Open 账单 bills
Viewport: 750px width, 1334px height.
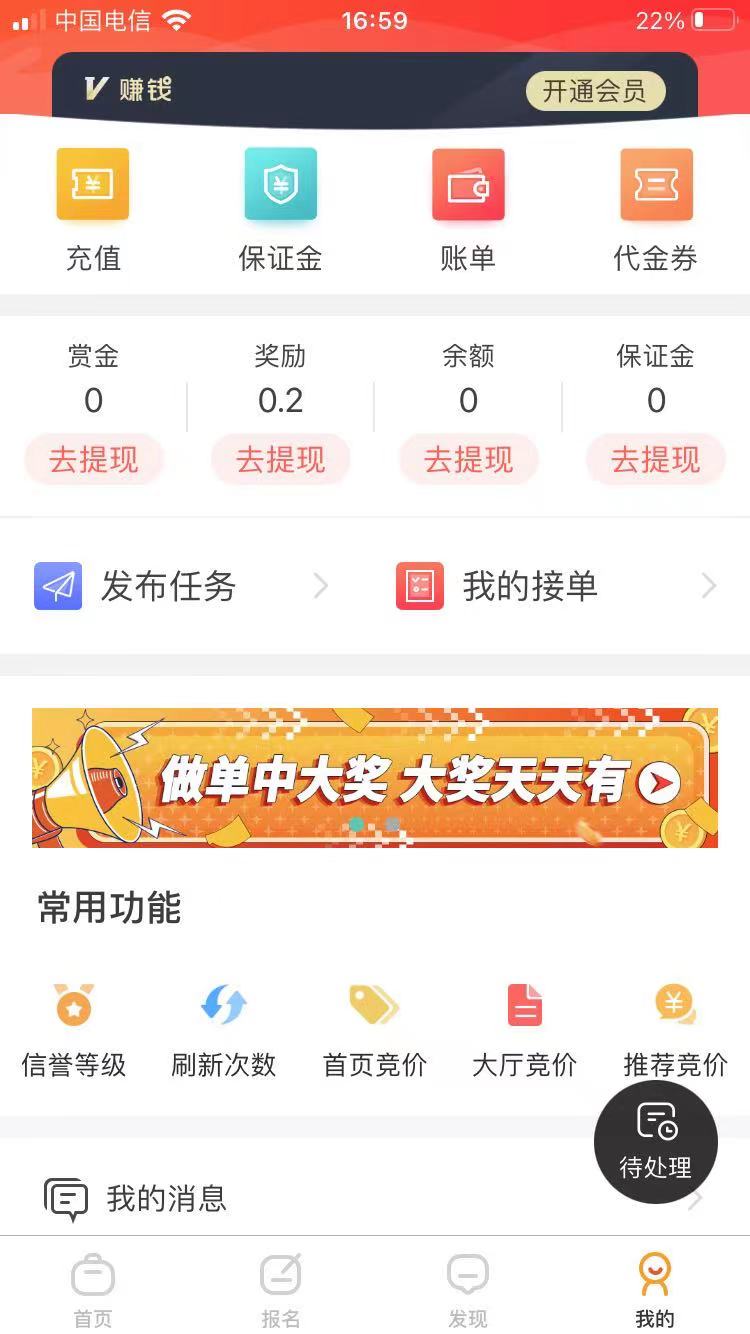pos(468,208)
